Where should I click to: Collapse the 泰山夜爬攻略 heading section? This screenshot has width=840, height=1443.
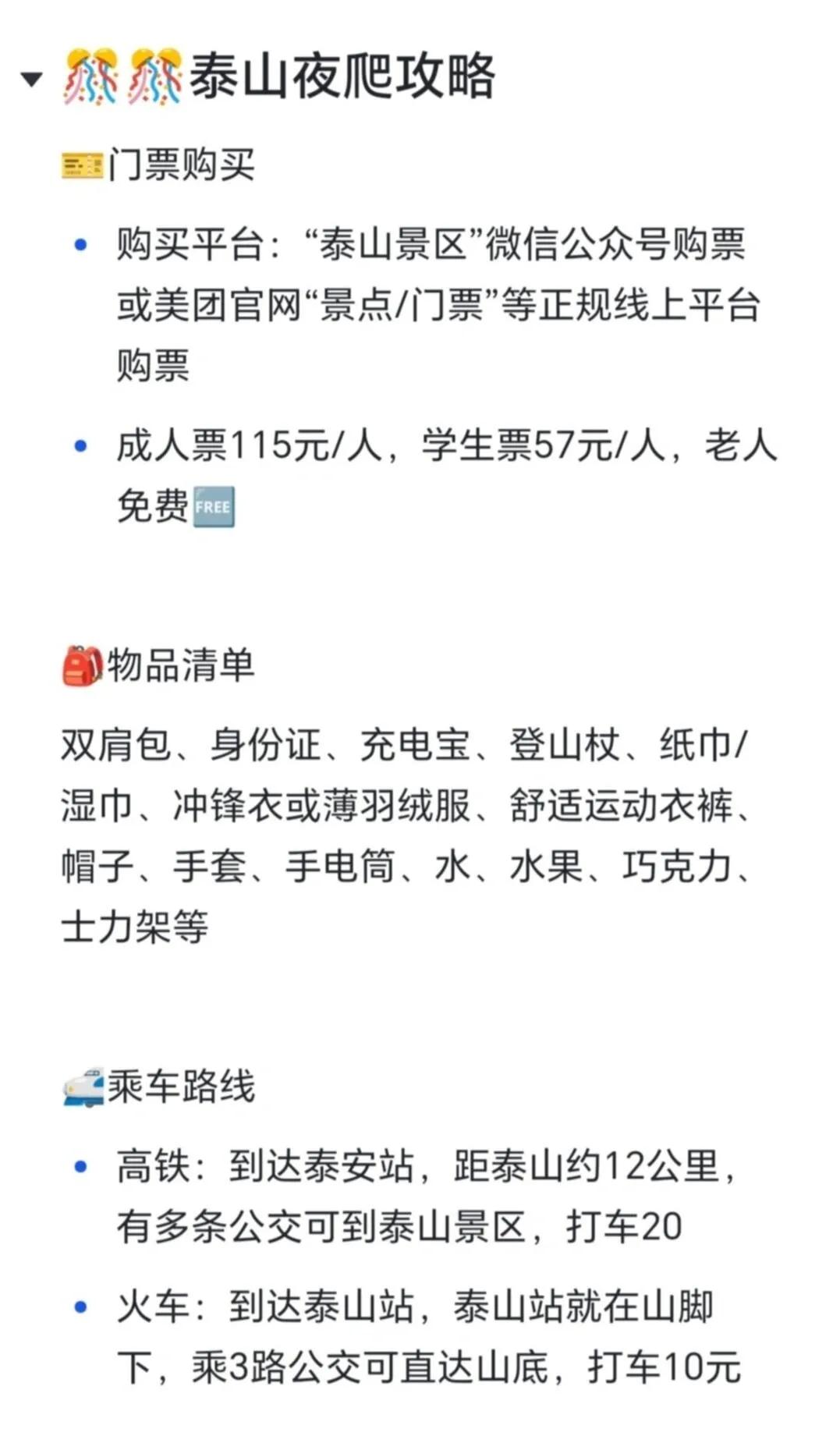point(31,79)
